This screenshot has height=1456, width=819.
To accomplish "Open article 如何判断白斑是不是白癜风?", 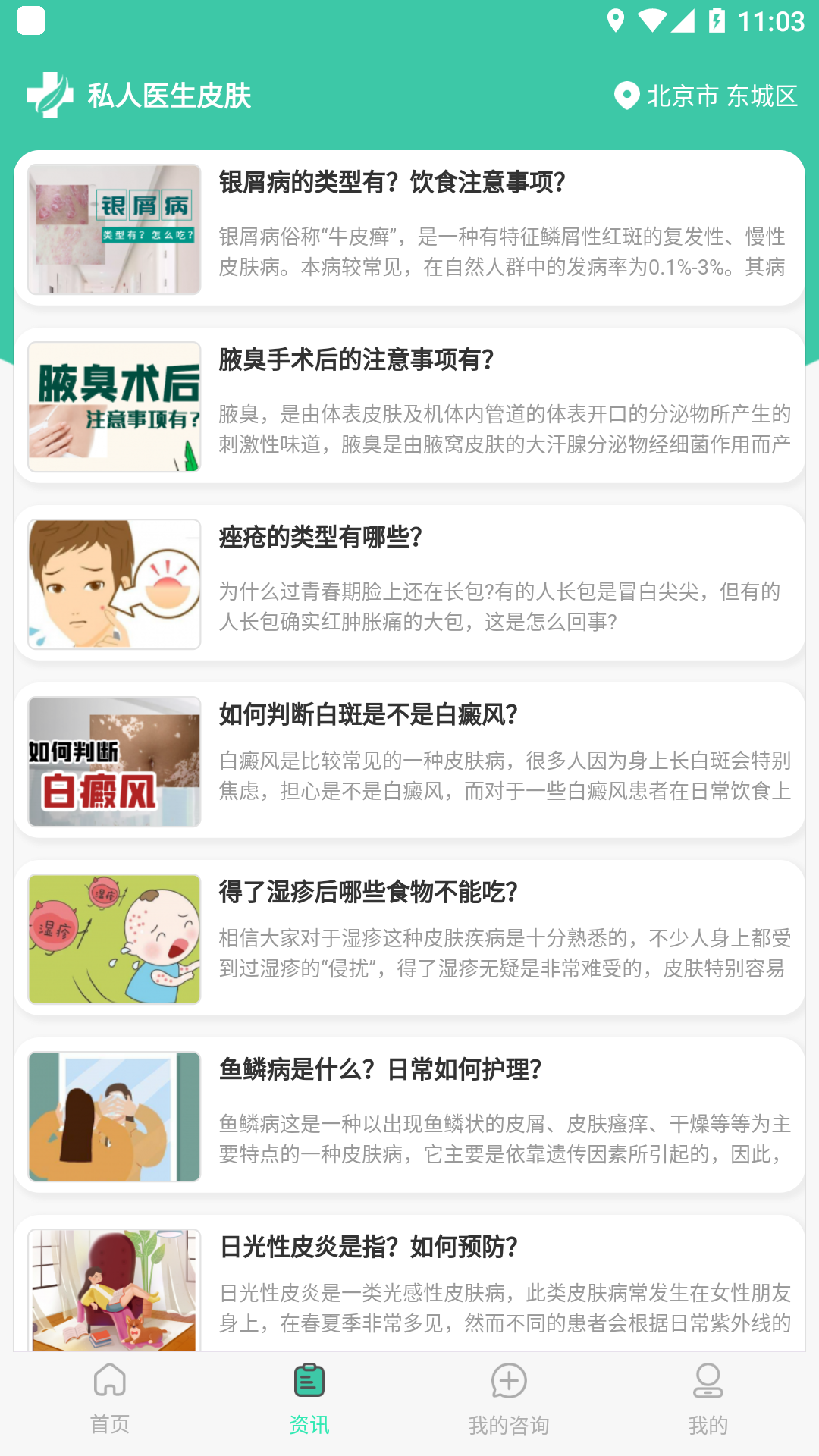I will pos(409,761).
